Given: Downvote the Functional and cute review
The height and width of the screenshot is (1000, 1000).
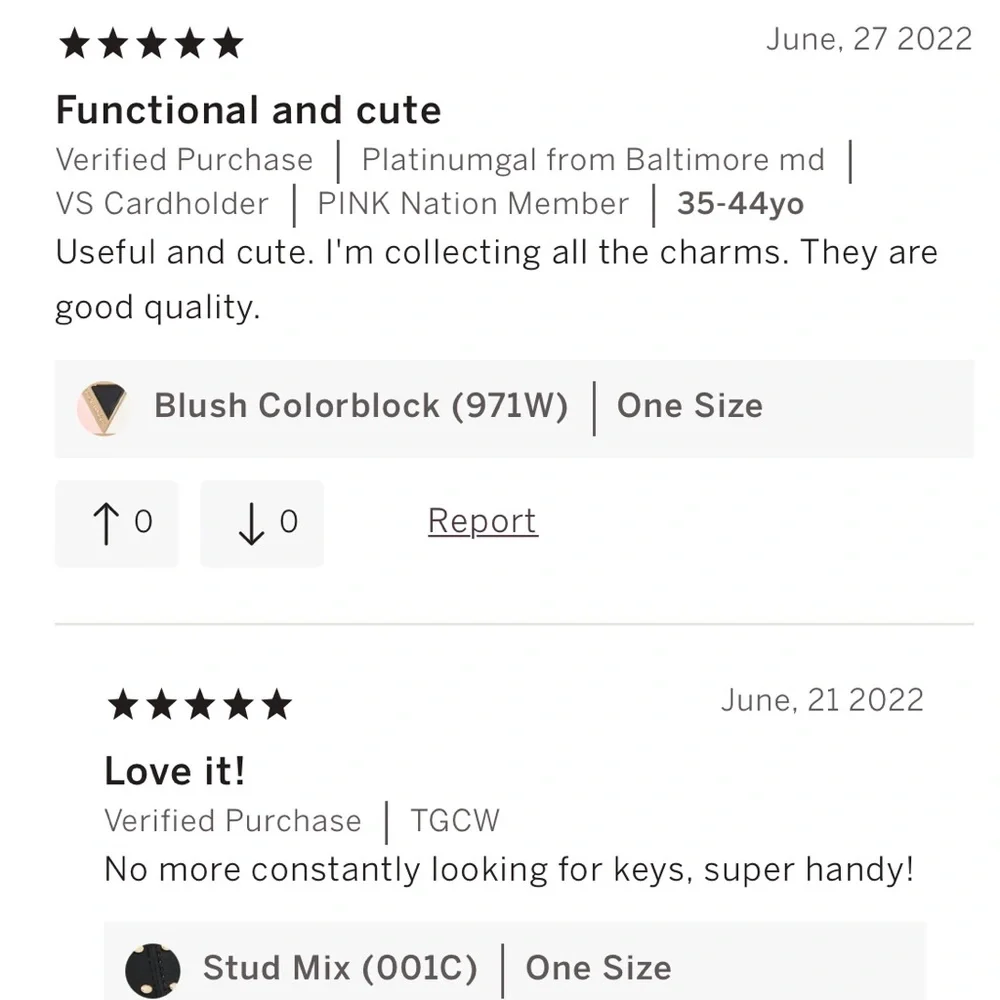Looking at the screenshot, I should tap(261, 523).
